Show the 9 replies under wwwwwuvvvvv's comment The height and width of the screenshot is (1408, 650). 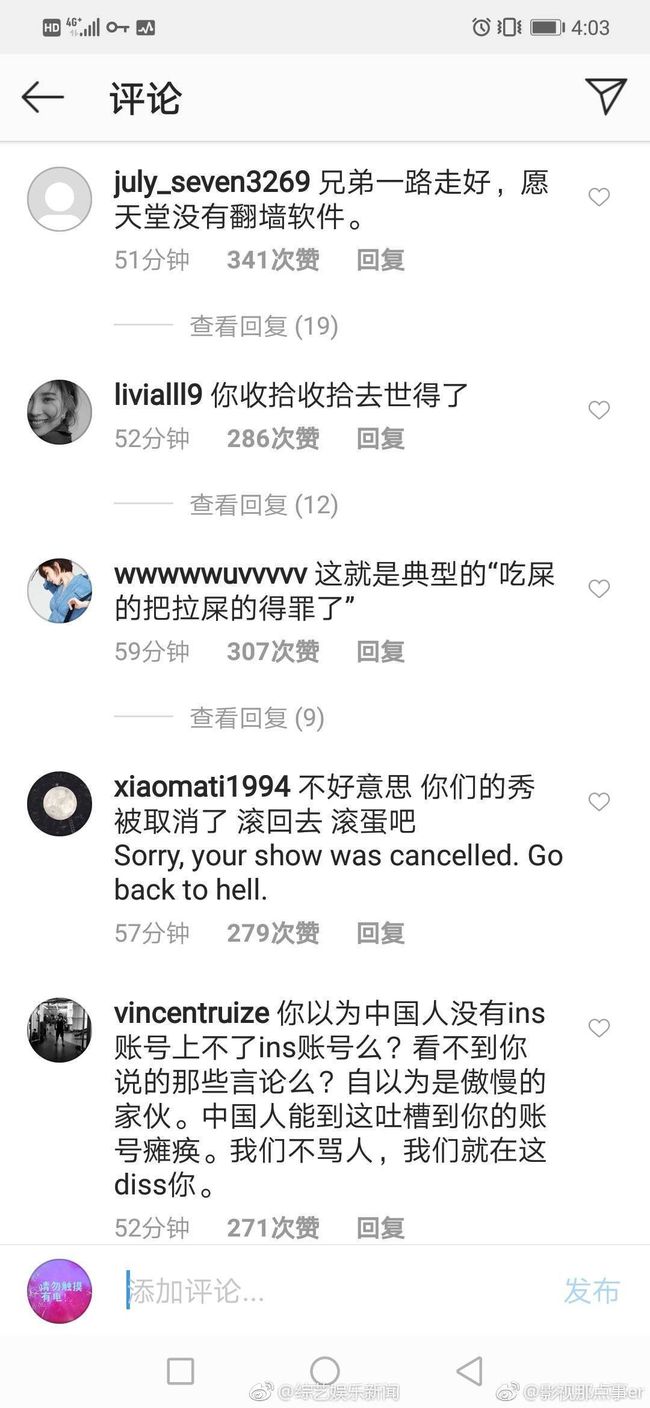(257, 717)
